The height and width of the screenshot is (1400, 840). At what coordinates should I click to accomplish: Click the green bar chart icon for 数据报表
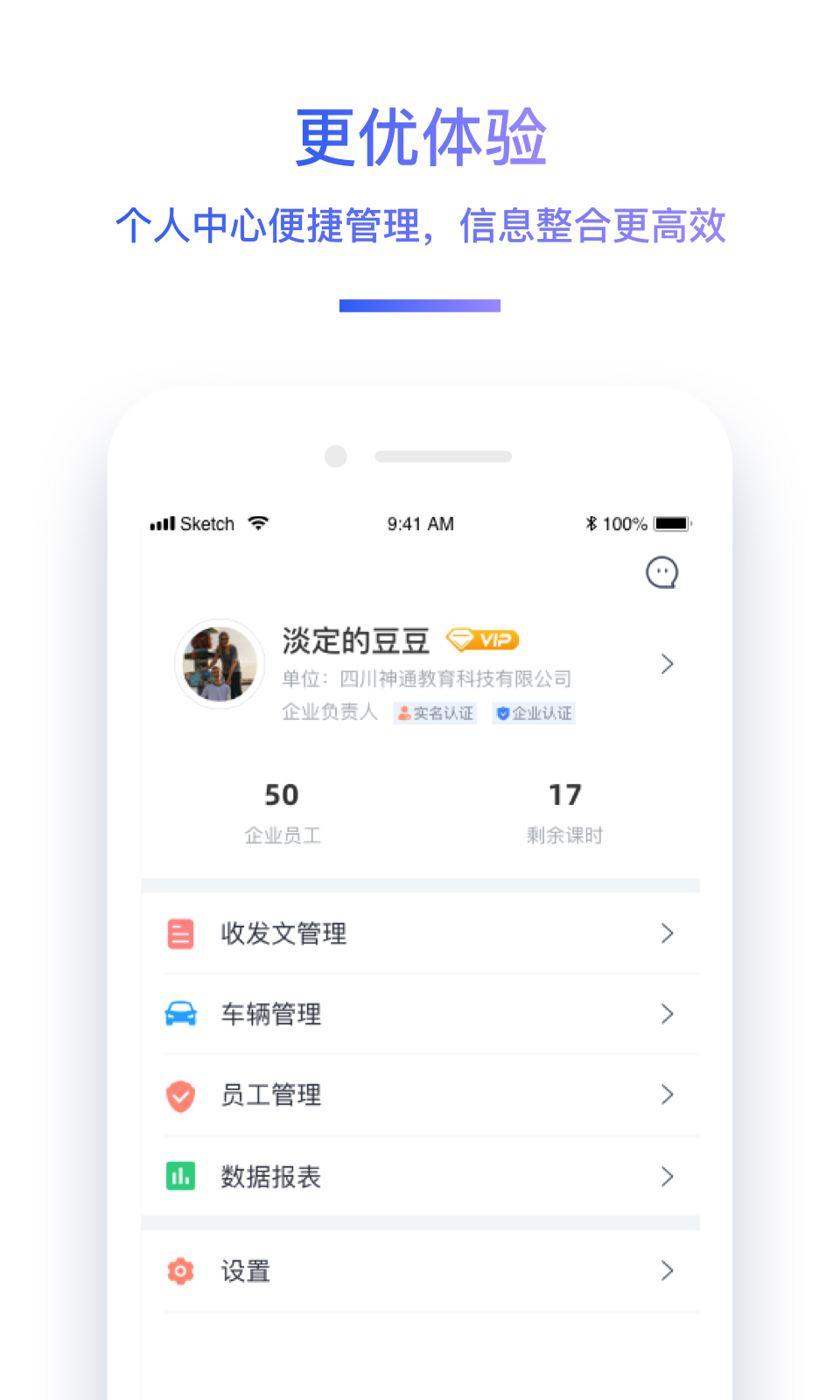(180, 1177)
